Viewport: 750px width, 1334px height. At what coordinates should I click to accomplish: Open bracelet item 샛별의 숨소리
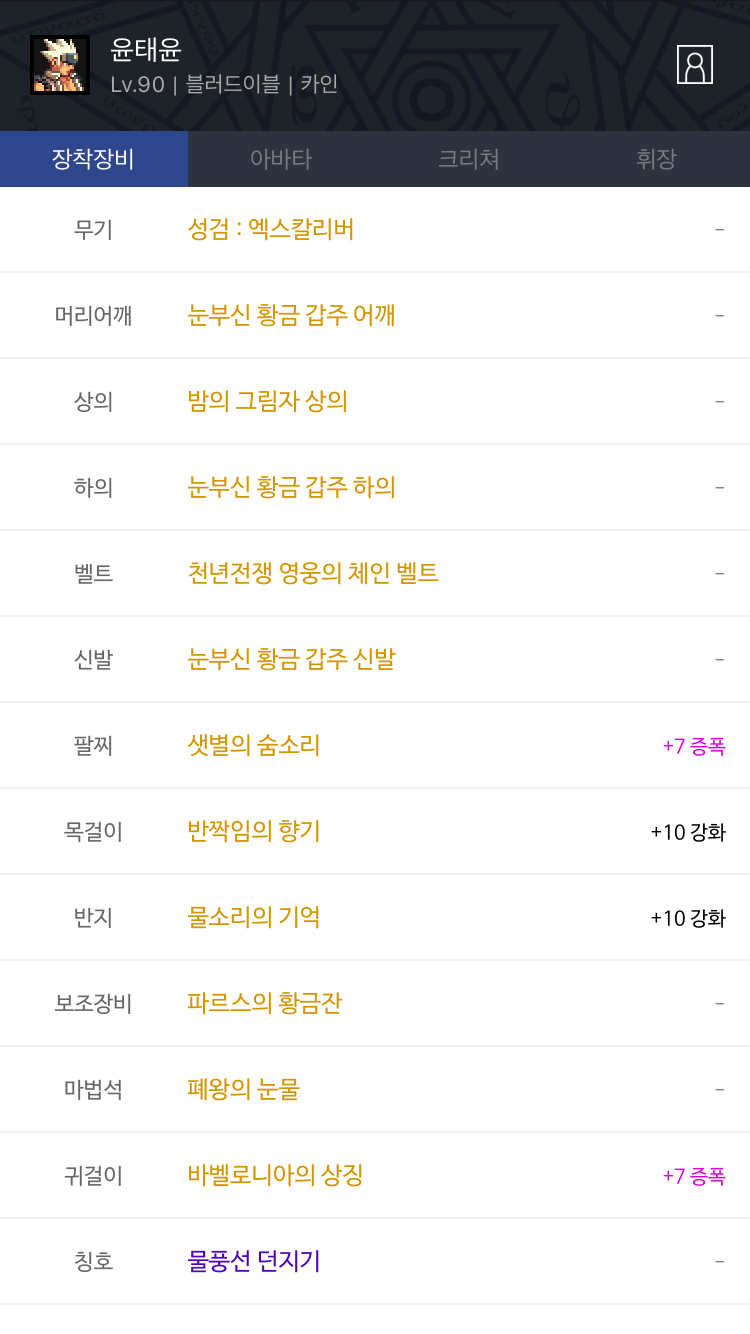pyautogui.click(x=254, y=746)
